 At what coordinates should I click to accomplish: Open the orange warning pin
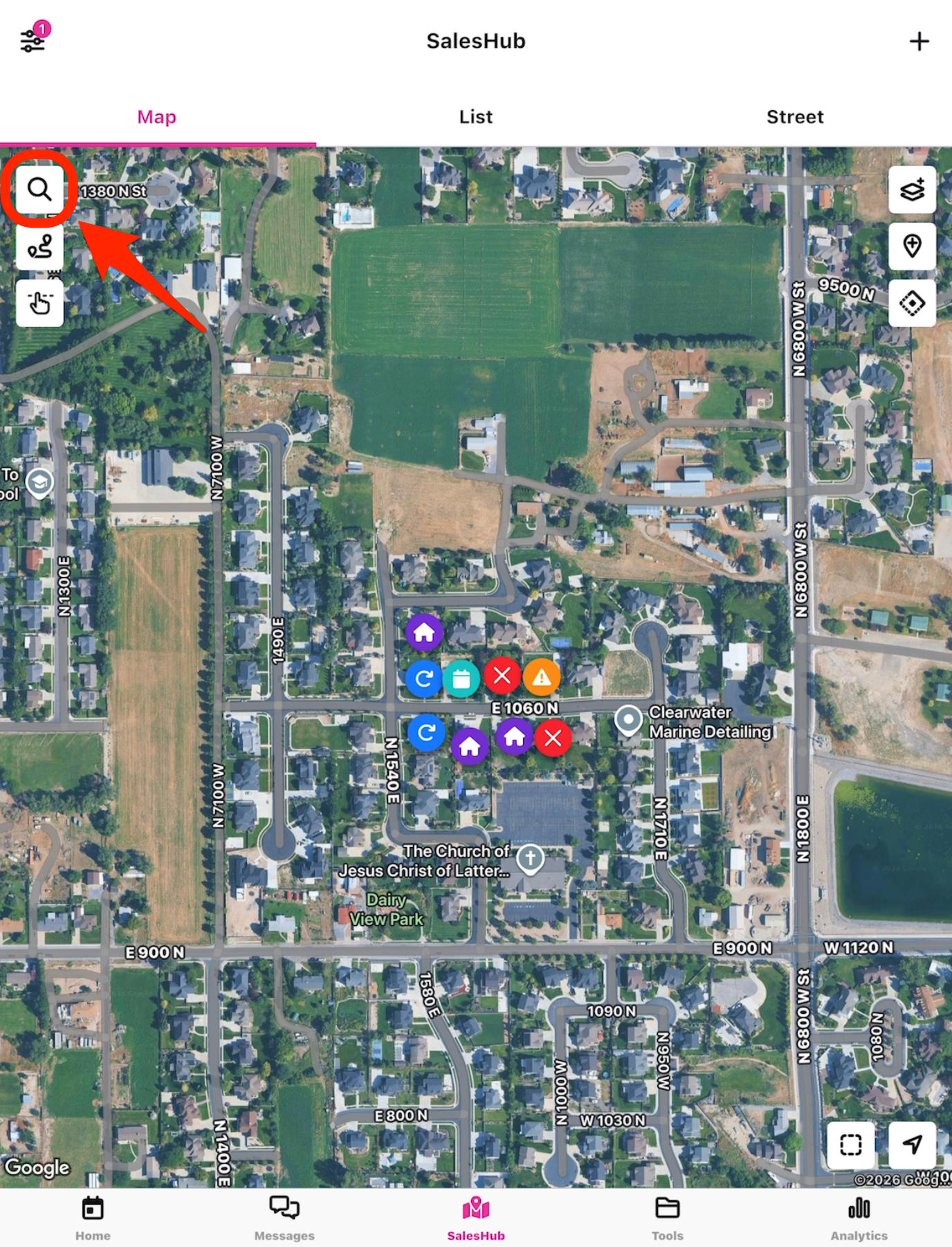(542, 677)
